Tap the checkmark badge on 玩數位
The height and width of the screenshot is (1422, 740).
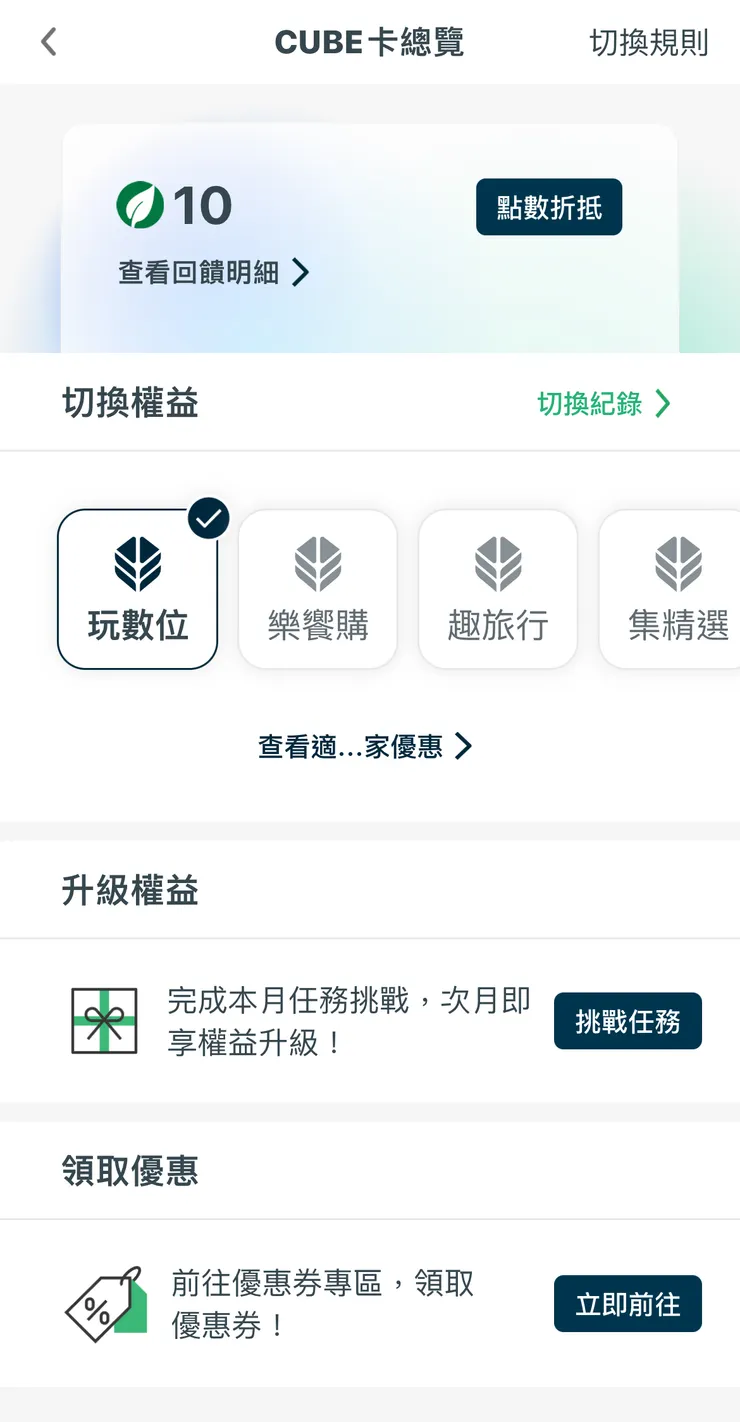208,518
